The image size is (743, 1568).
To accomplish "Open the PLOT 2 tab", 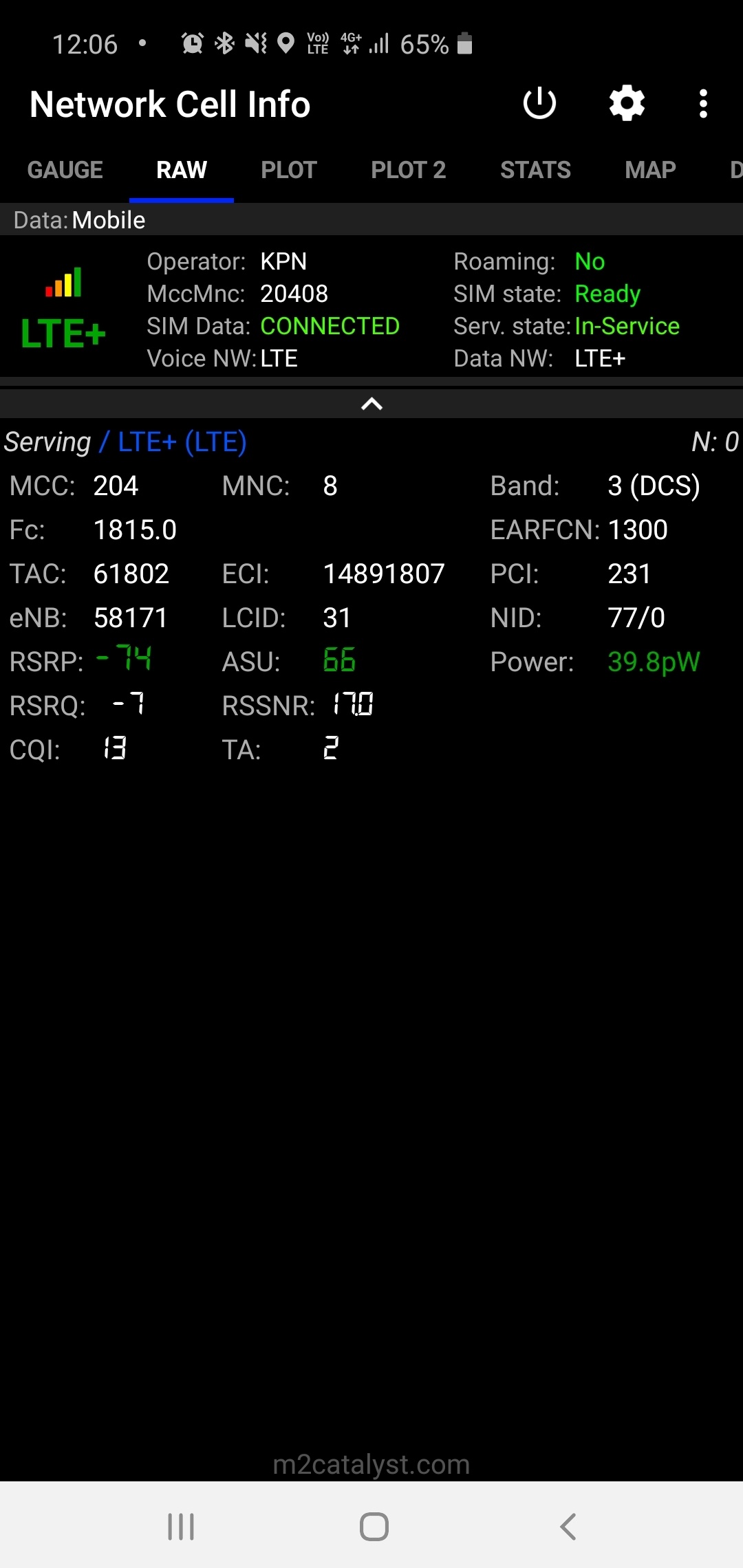I will tap(409, 170).
